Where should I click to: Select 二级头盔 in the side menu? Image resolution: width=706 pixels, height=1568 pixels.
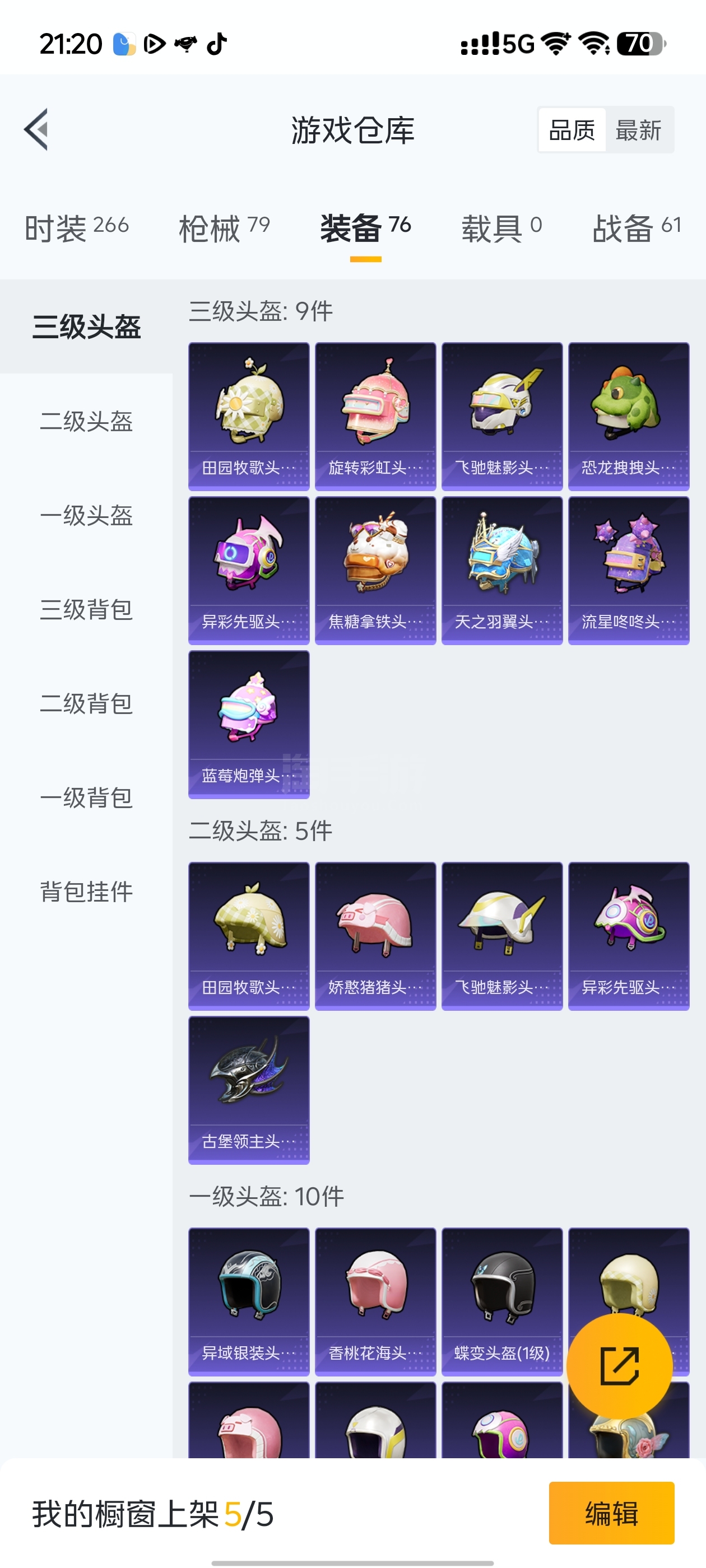pyautogui.click(x=86, y=421)
